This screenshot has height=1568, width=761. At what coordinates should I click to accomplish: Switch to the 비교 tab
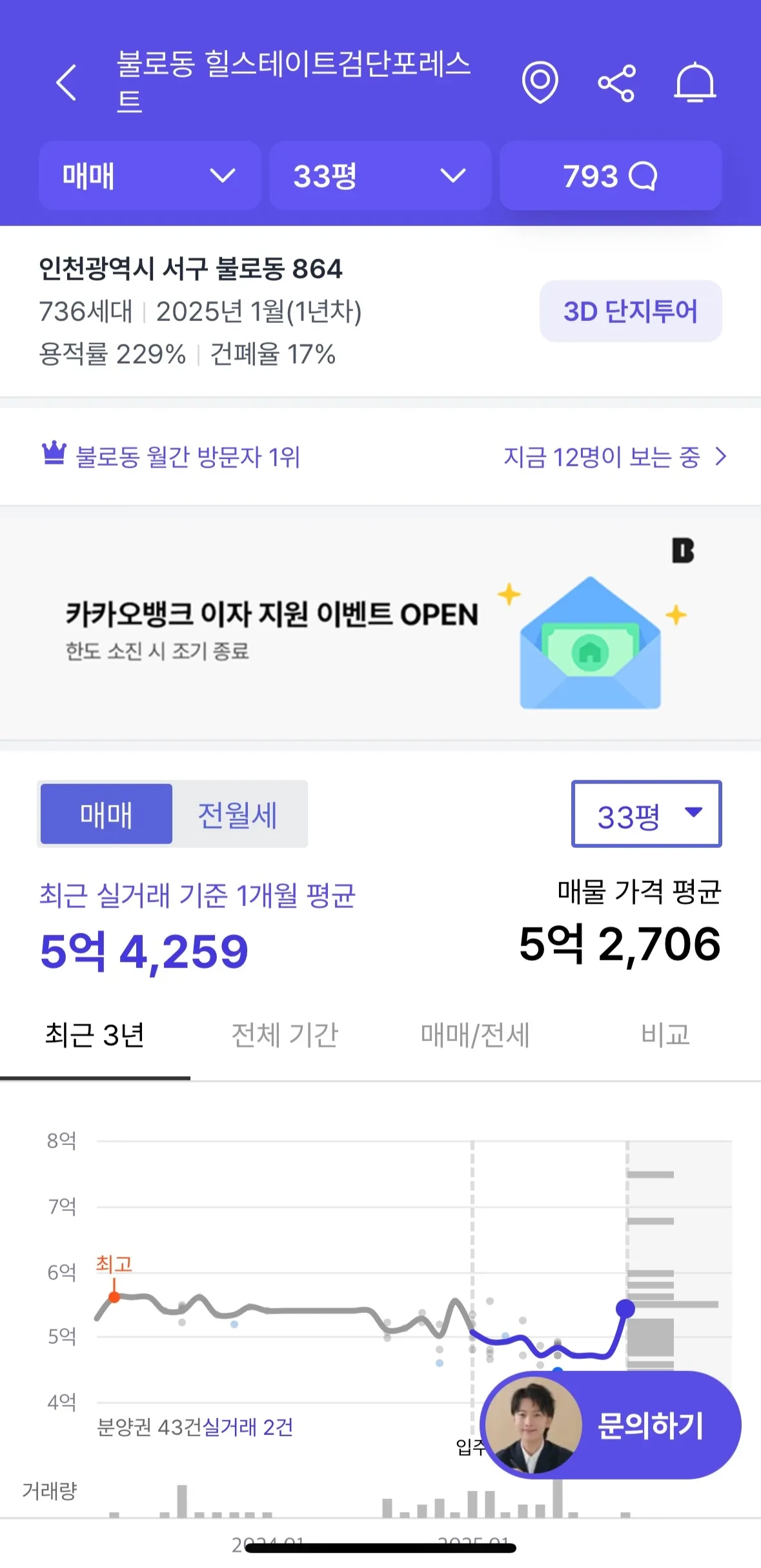(x=665, y=1035)
